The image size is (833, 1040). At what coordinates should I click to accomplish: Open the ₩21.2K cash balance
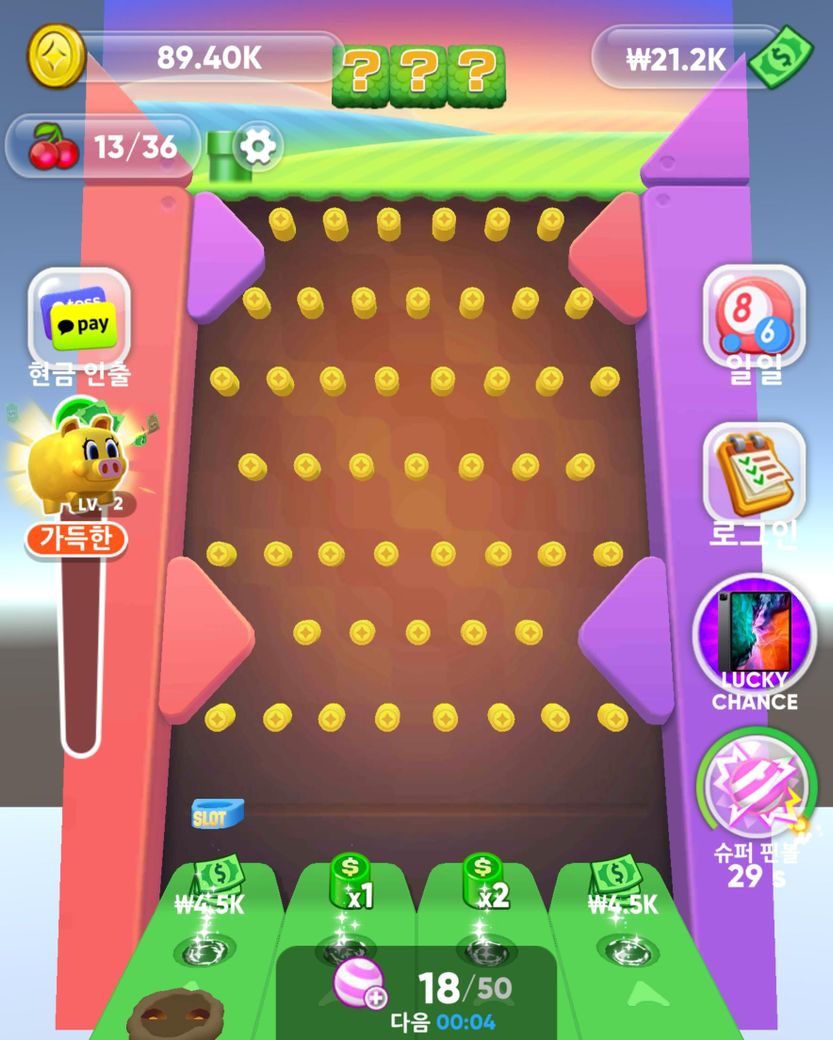click(700, 58)
